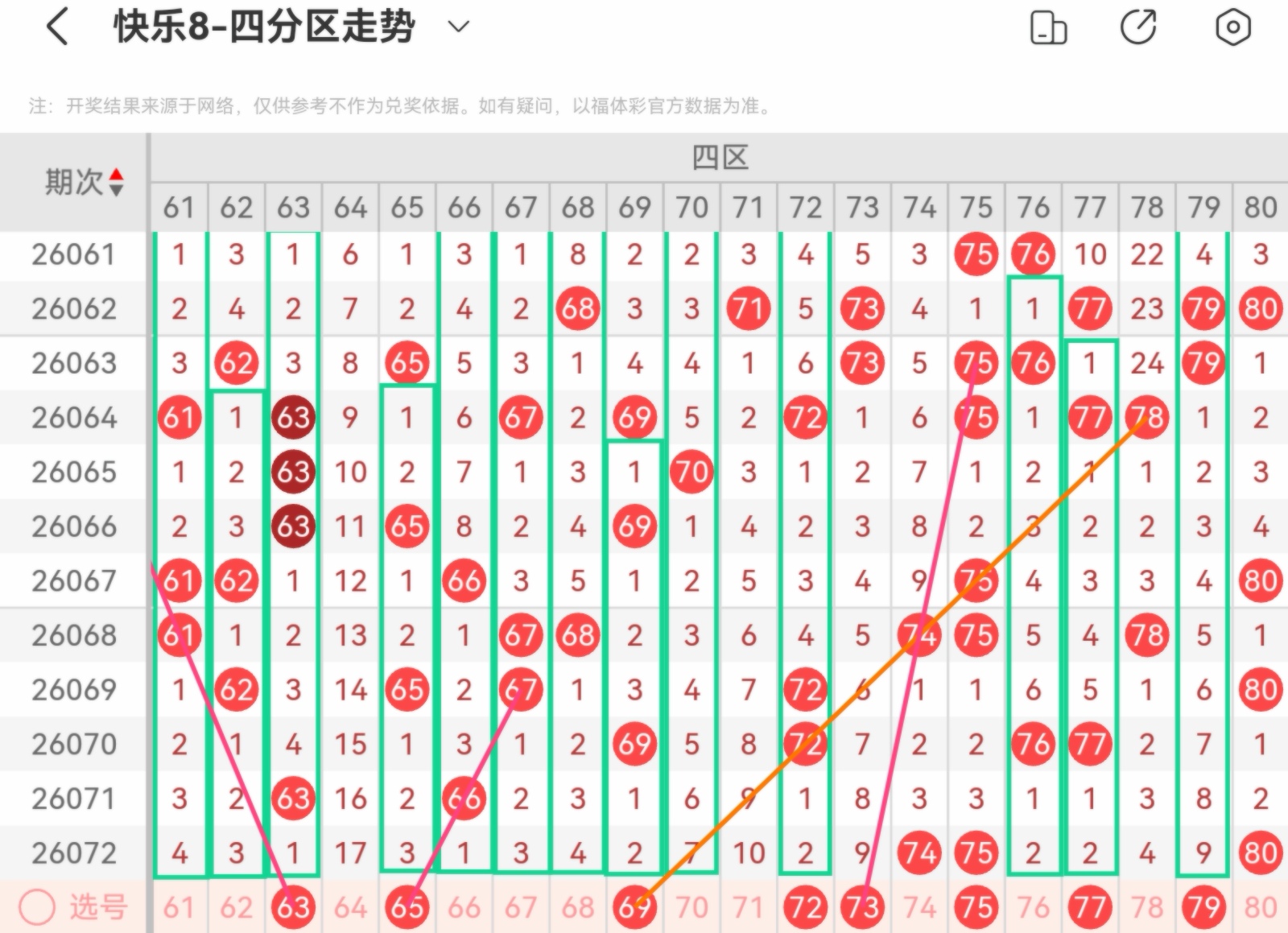Deselect number 63 in the 选号 row

pyautogui.click(x=293, y=907)
